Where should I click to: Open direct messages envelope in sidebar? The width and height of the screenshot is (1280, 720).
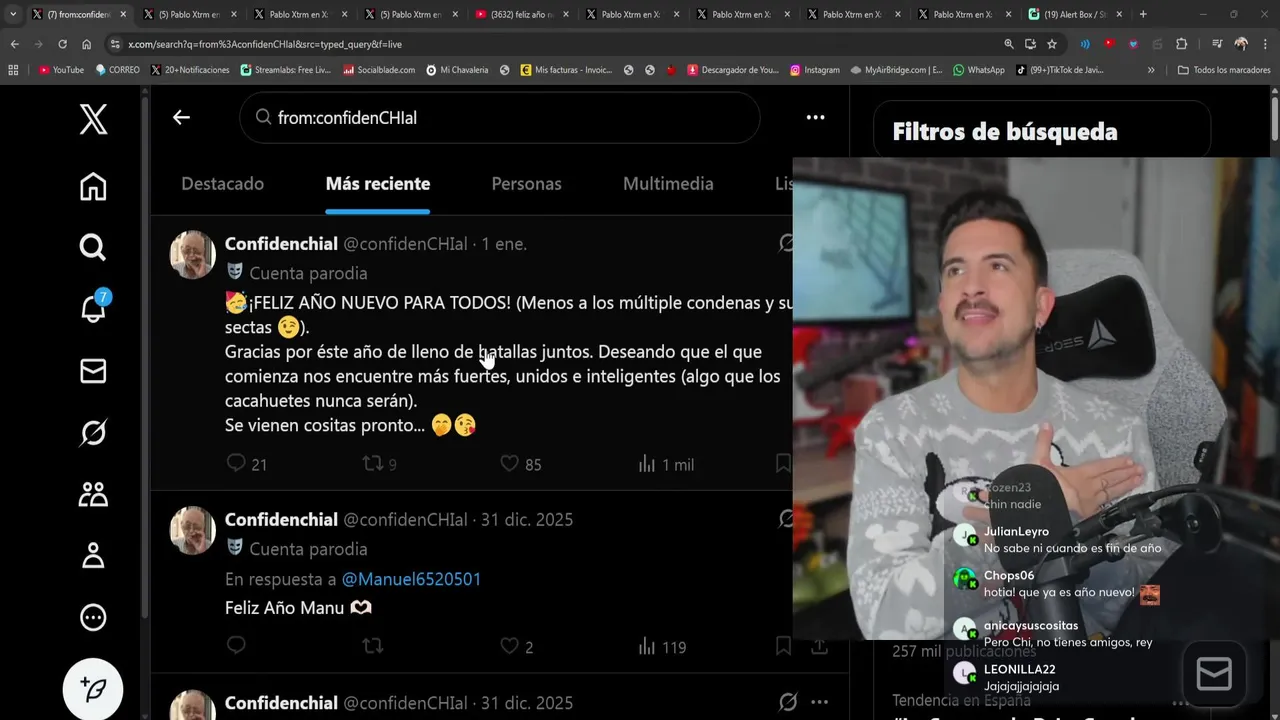[x=93, y=371]
